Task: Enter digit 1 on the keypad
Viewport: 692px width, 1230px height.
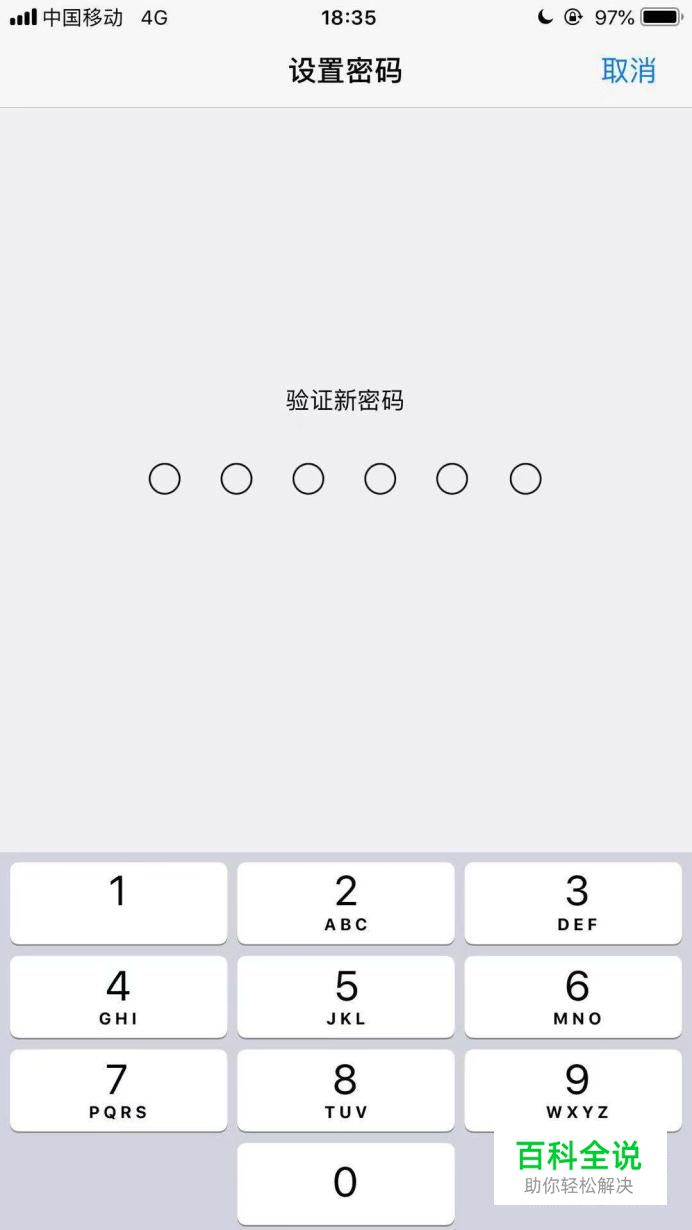Action: 119,903
